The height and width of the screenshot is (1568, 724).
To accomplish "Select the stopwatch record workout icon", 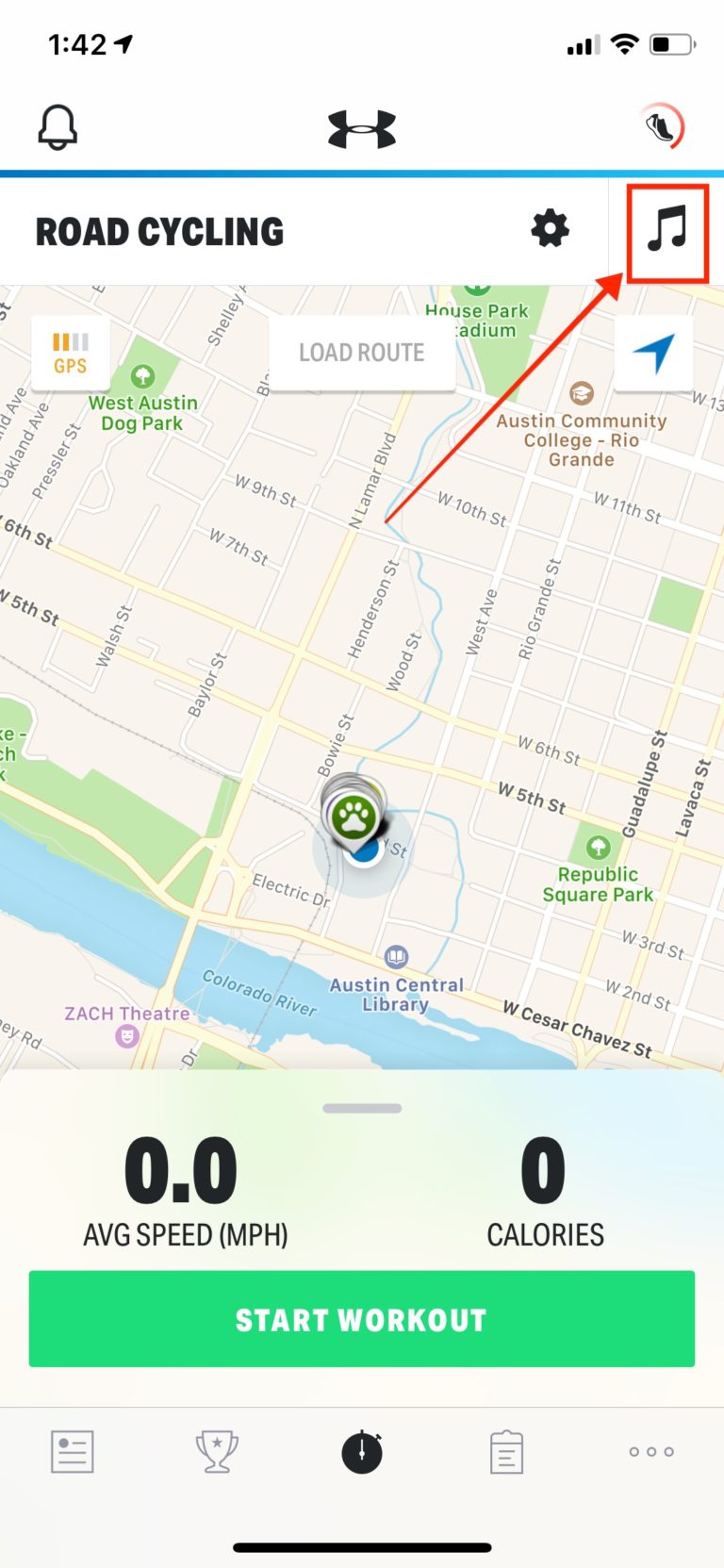I will click(x=361, y=1452).
